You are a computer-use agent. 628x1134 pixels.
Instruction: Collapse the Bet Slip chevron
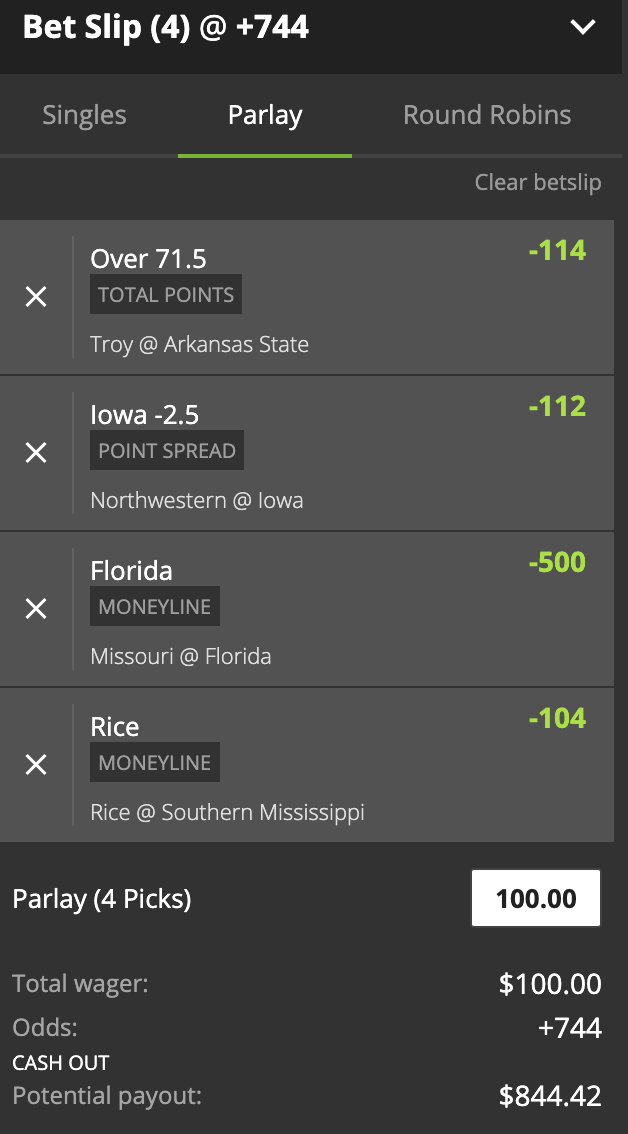[582, 27]
